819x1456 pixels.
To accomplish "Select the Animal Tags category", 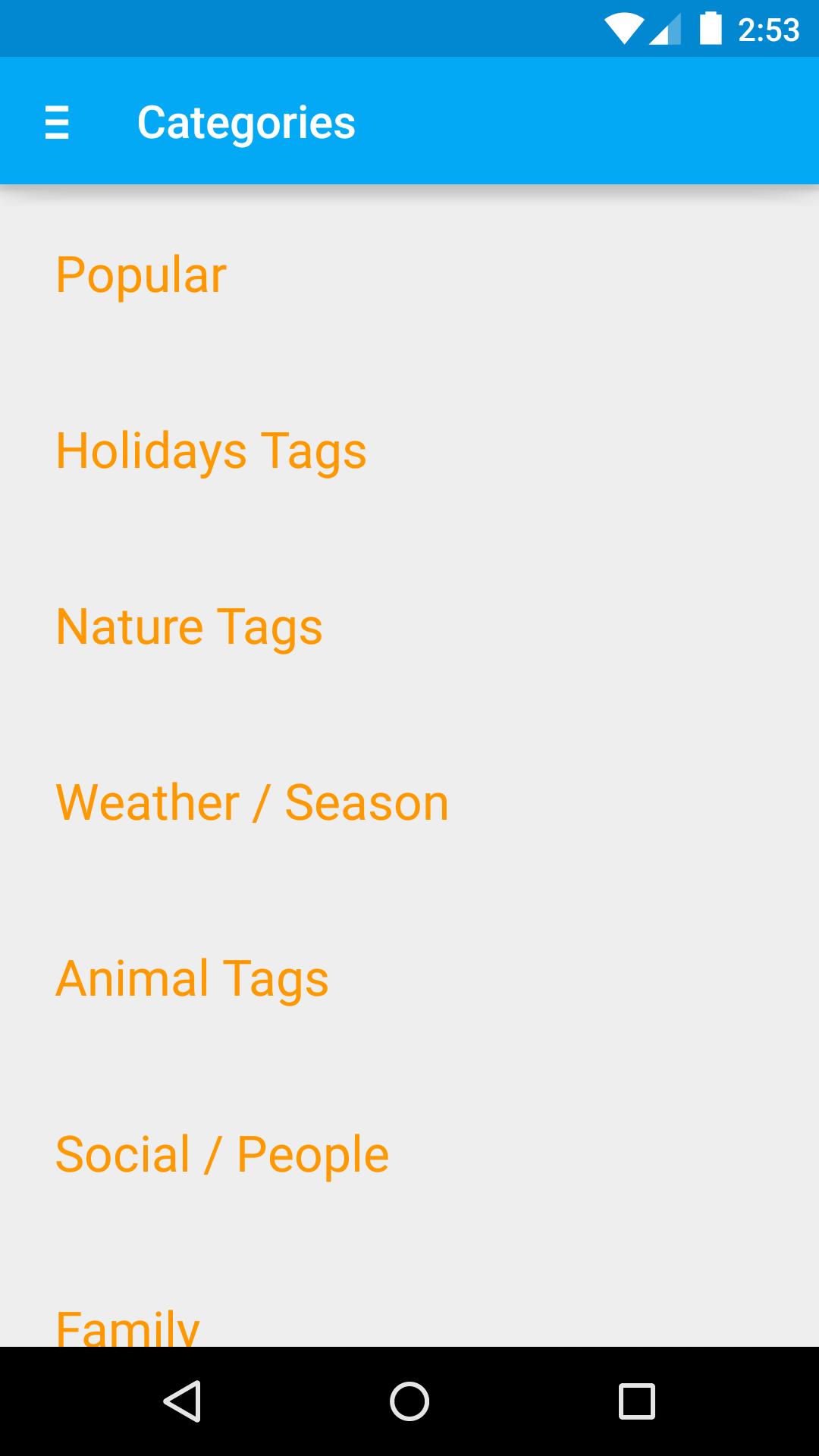I will (x=192, y=977).
